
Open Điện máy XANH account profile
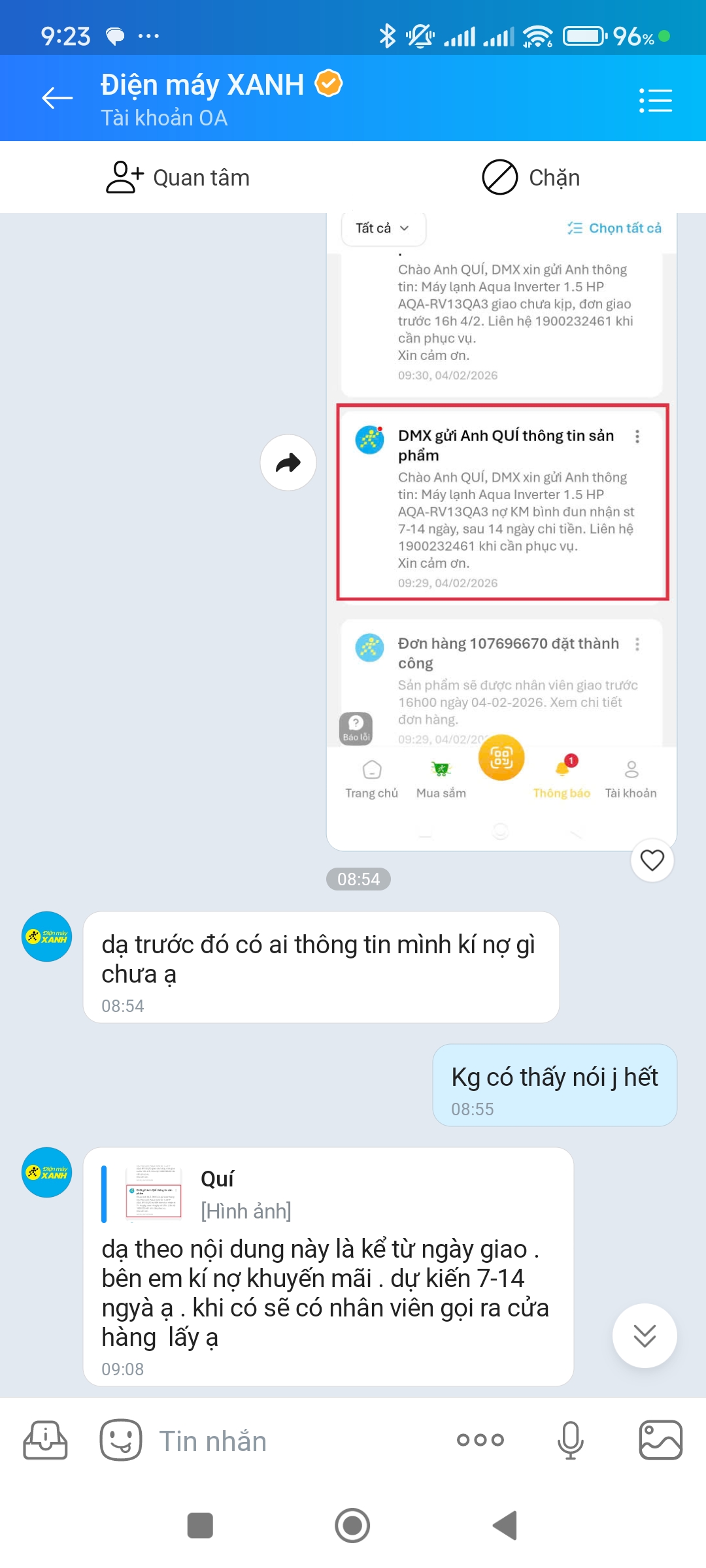pos(203,98)
